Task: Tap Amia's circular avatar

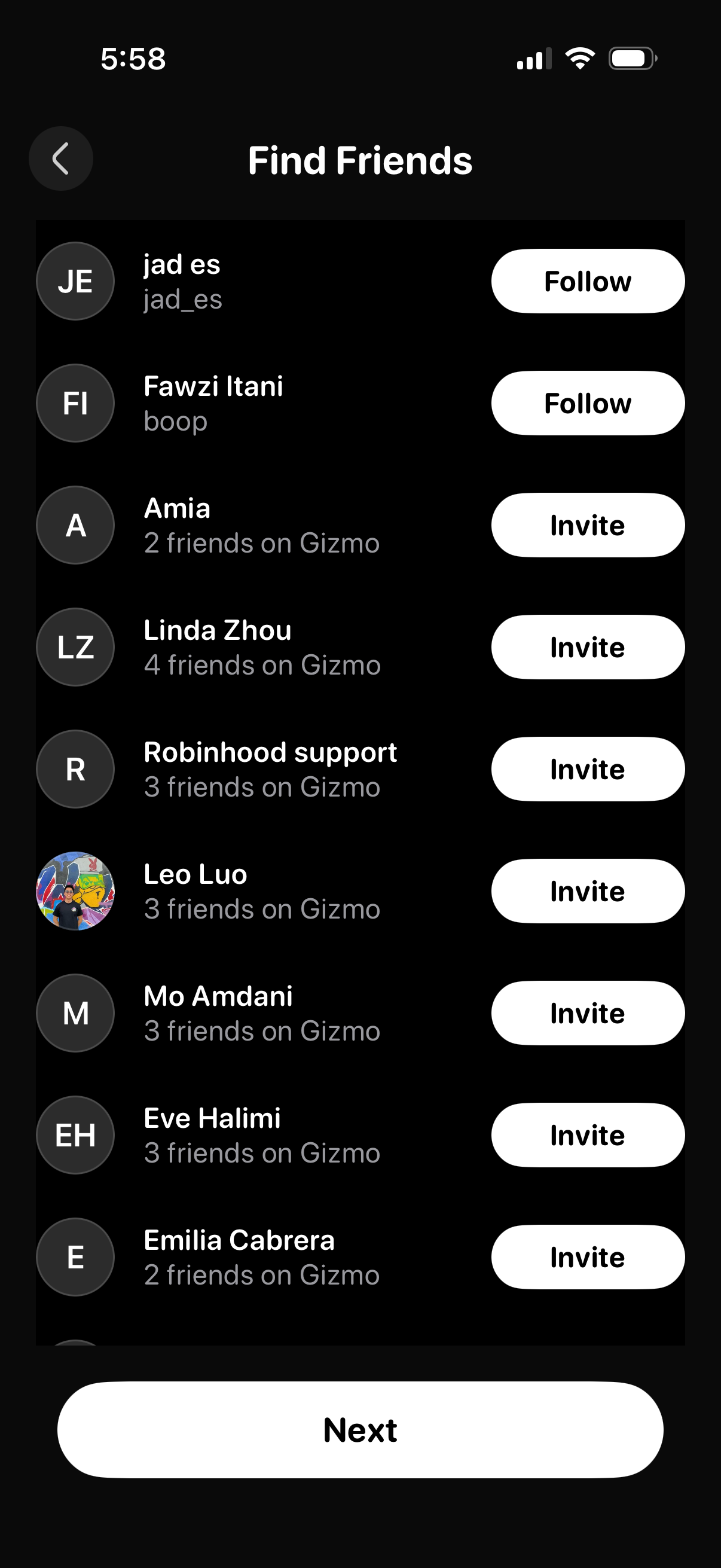Action: point(75,524)
